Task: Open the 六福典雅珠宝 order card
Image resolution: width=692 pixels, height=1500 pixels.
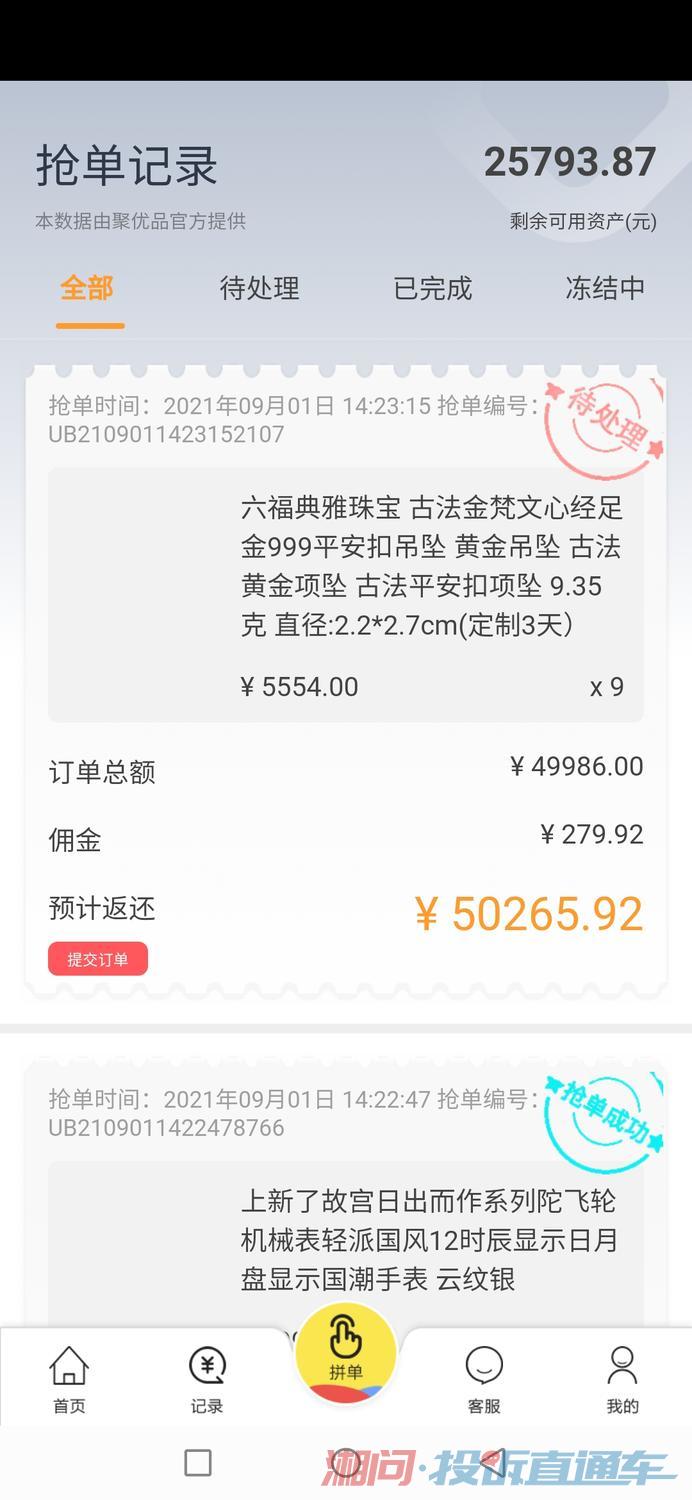Action: (x=346, y=682)
